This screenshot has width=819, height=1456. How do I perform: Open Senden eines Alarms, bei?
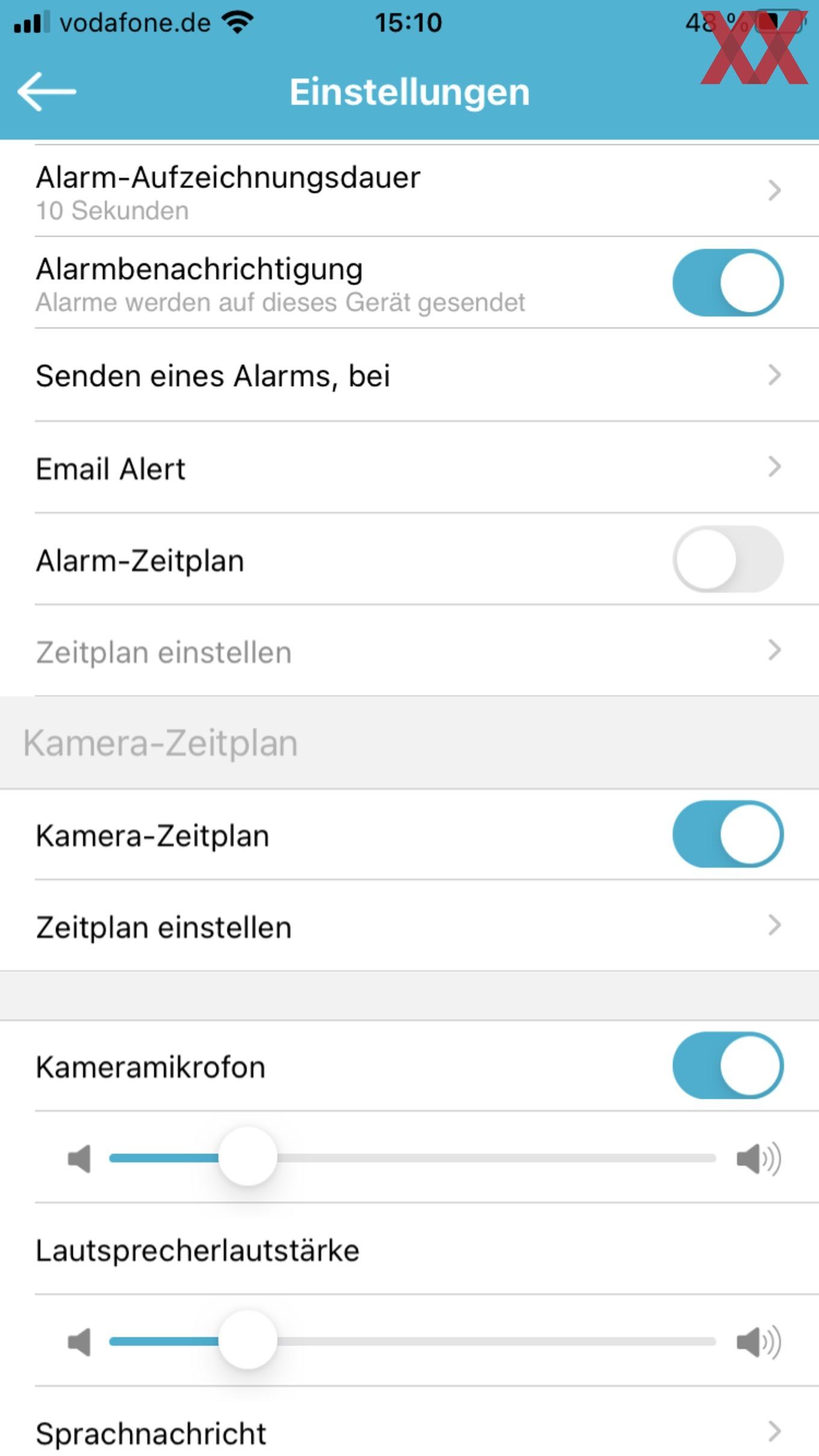point(409,375)
